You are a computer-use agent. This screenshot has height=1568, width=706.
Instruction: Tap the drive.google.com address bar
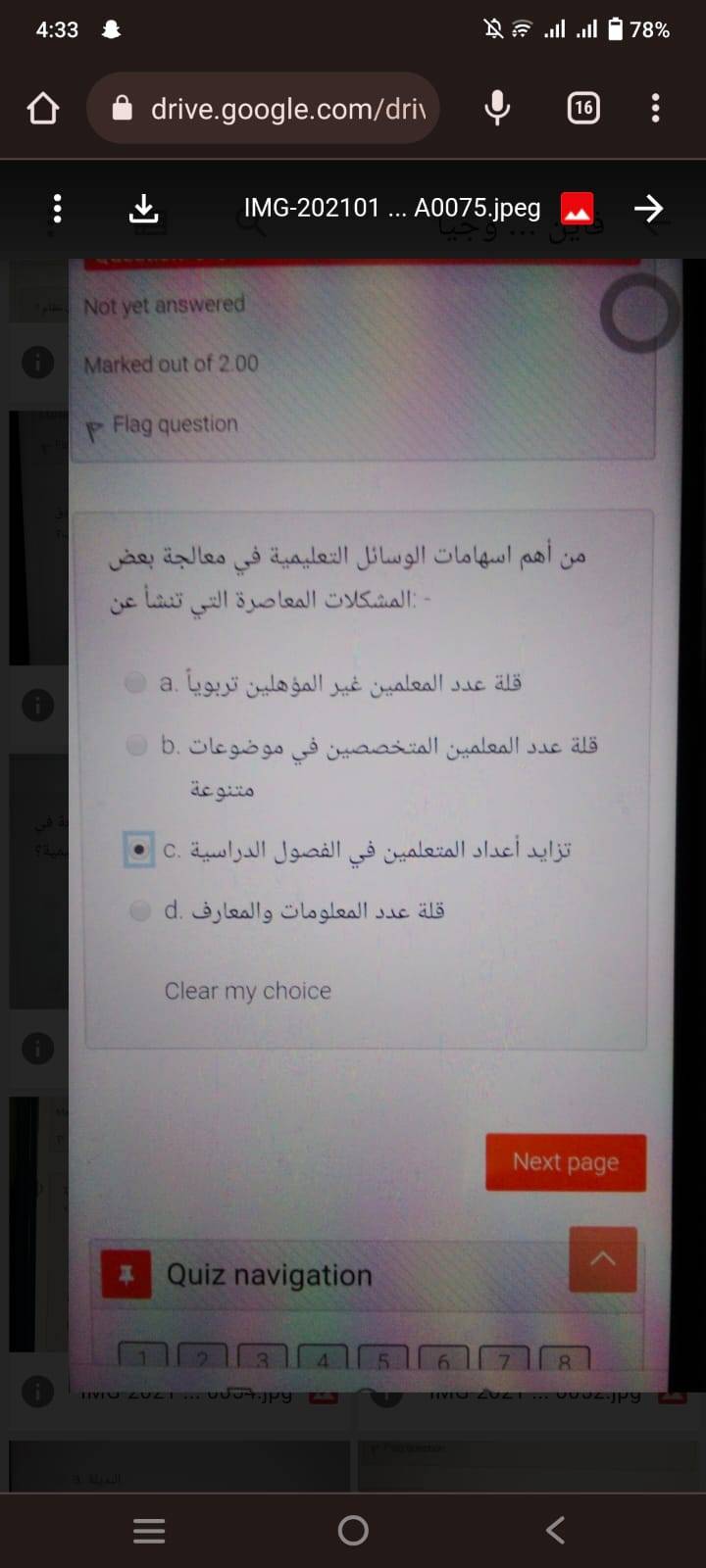(x=263, y=108)
